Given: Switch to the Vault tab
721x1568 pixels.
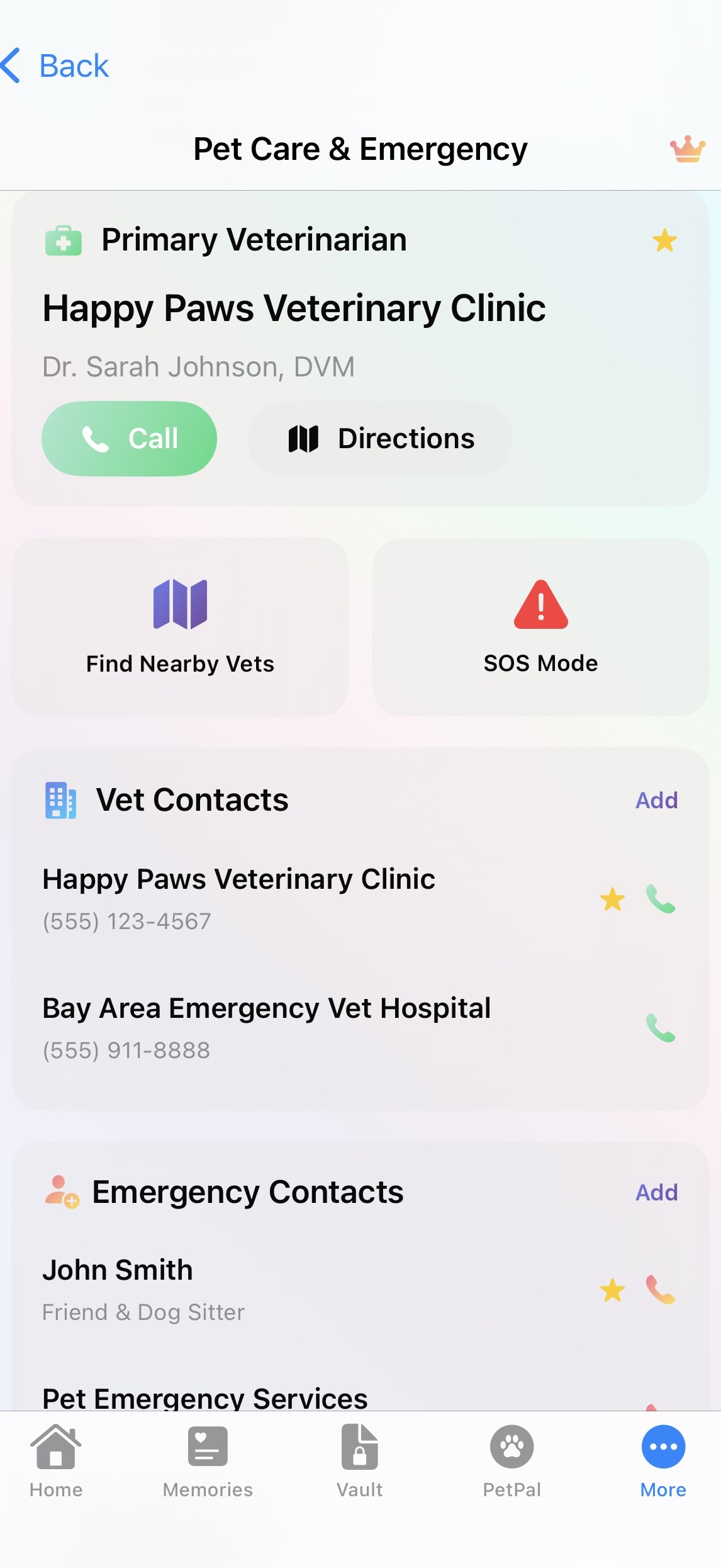Looking at the screenshot, I should pos(360,1460).
